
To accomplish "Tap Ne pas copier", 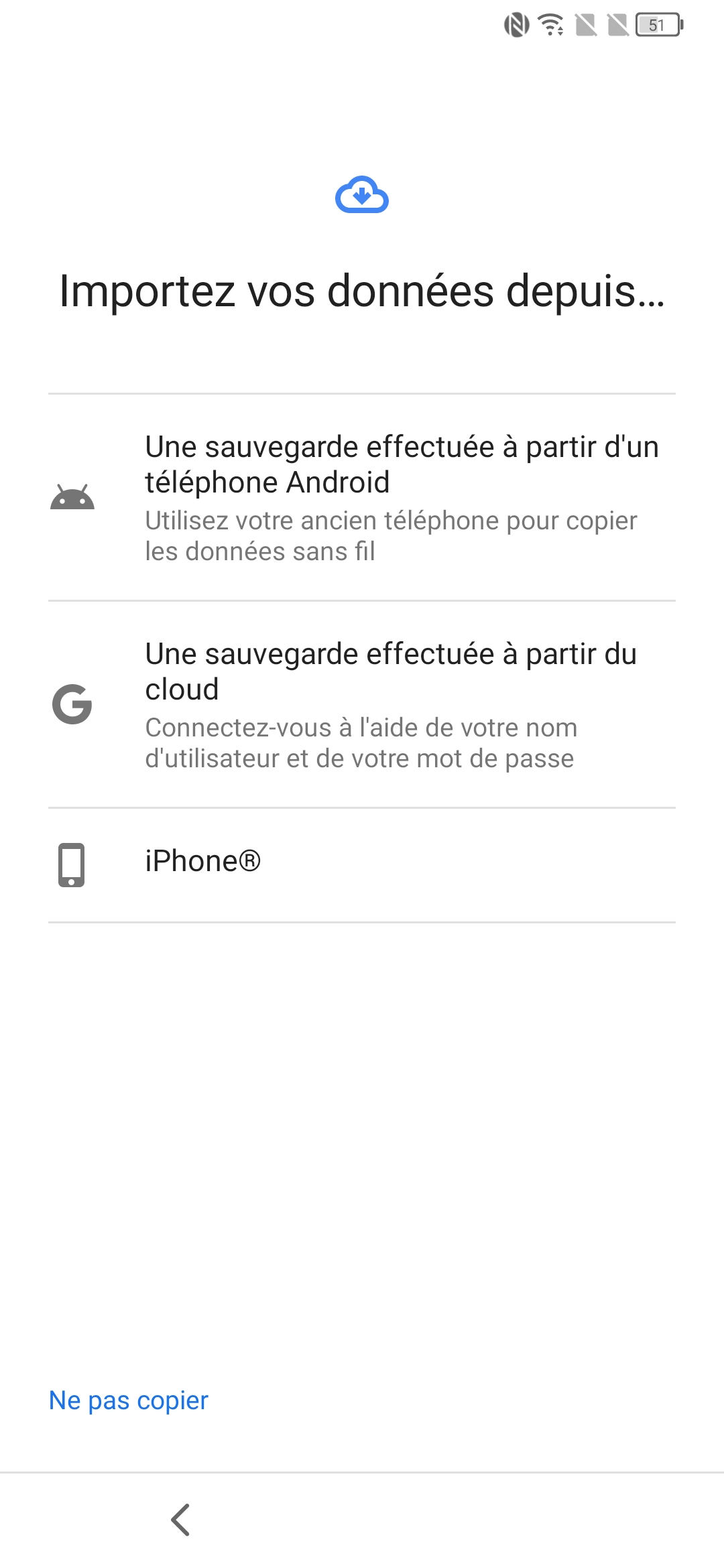I will tap(129, 1400).
